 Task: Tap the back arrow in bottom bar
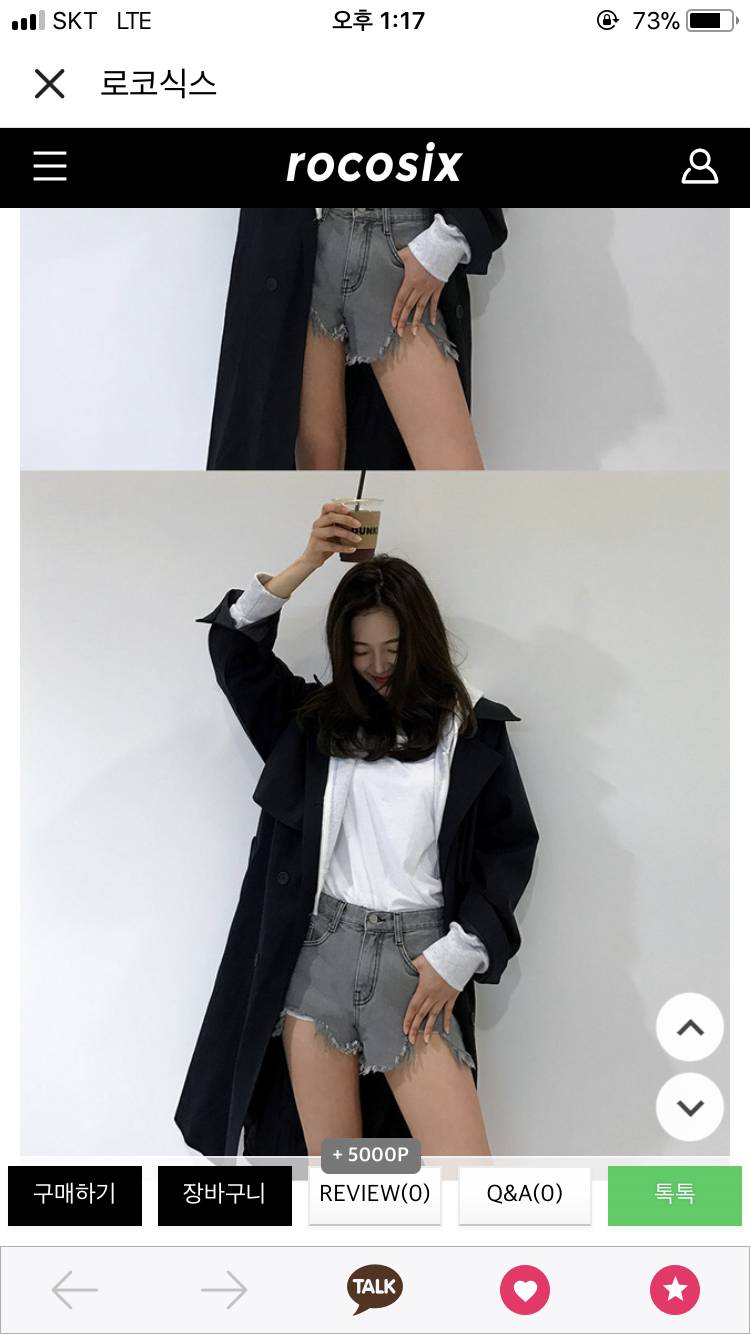click(75, 1290)
